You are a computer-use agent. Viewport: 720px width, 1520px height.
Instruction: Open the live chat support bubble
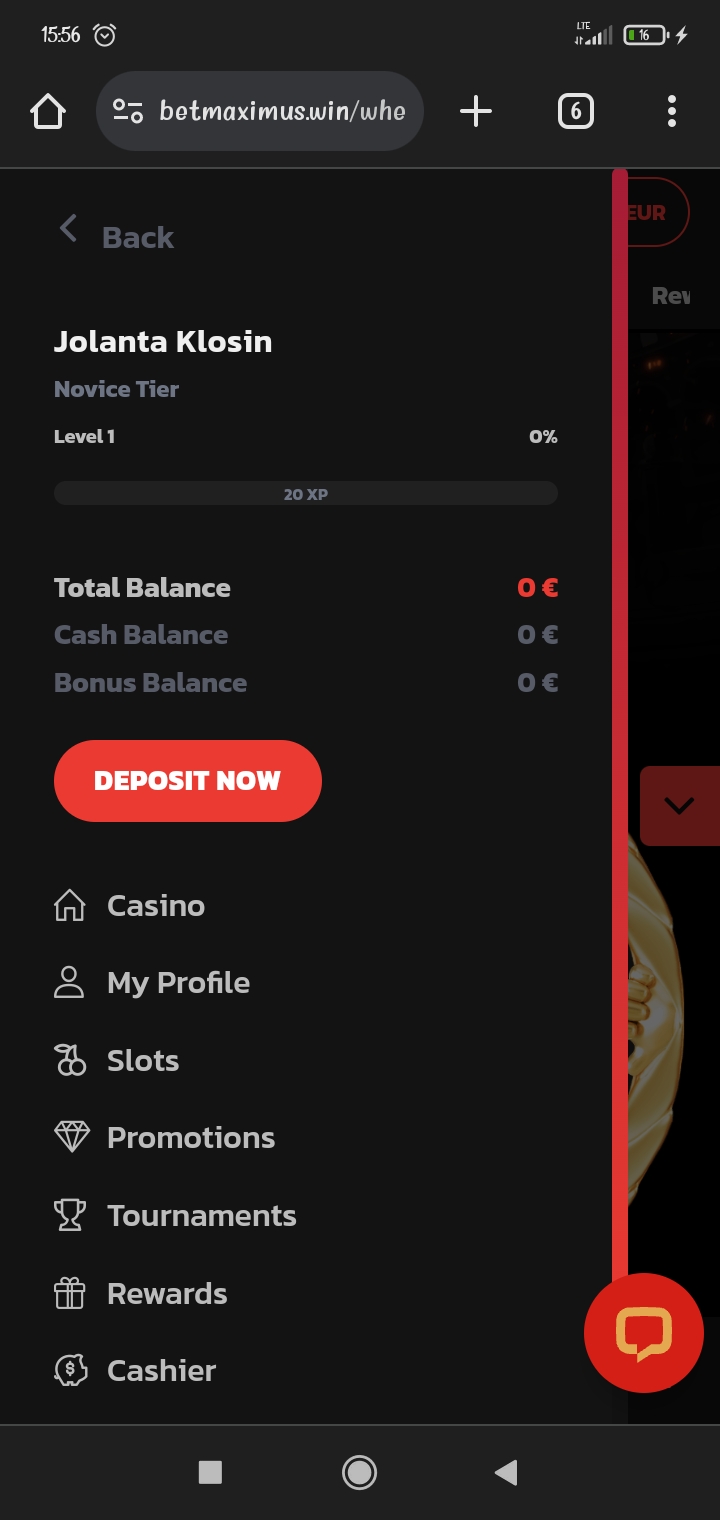point(644,1333)
